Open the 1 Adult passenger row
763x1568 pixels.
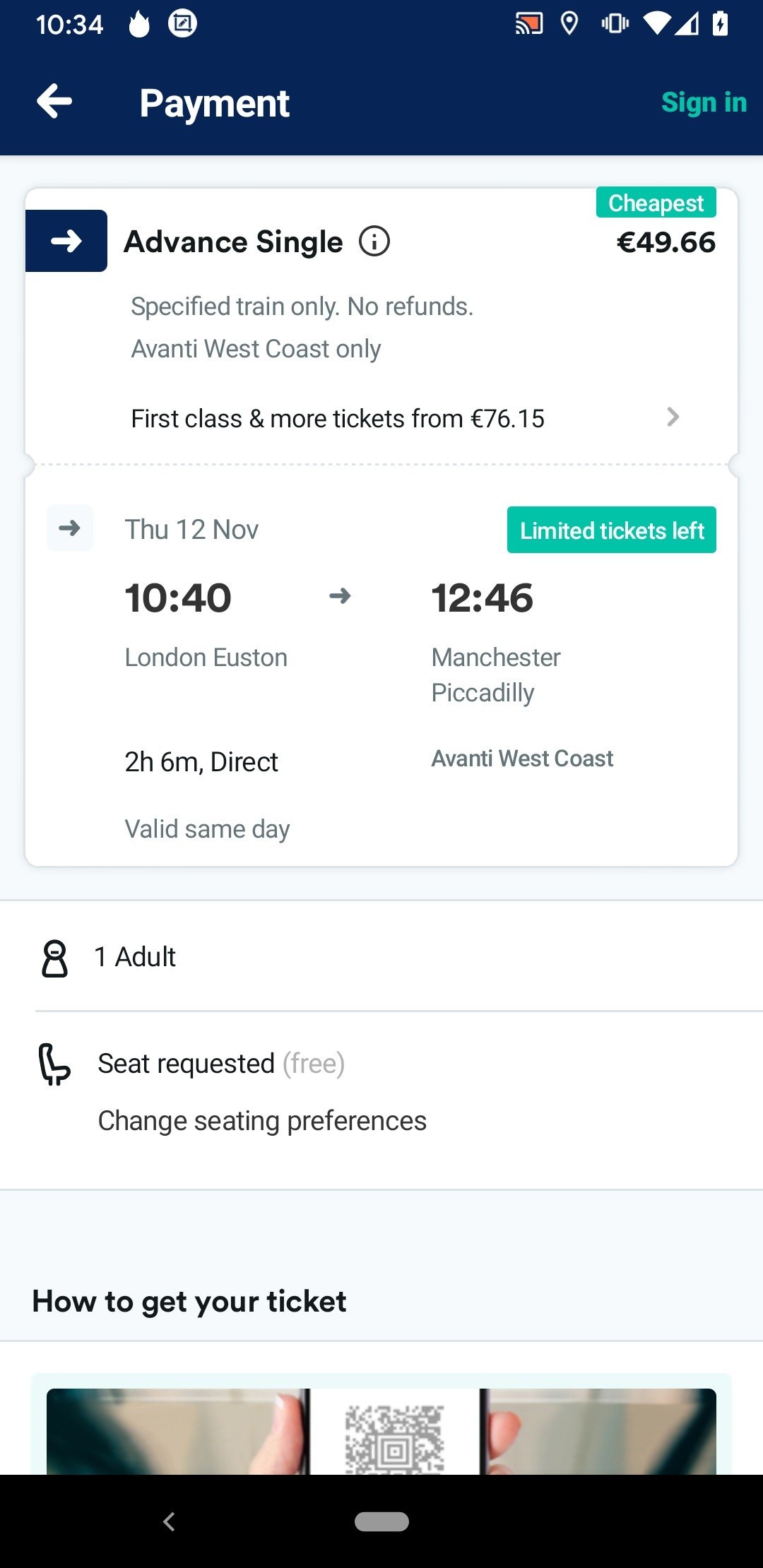381,957
